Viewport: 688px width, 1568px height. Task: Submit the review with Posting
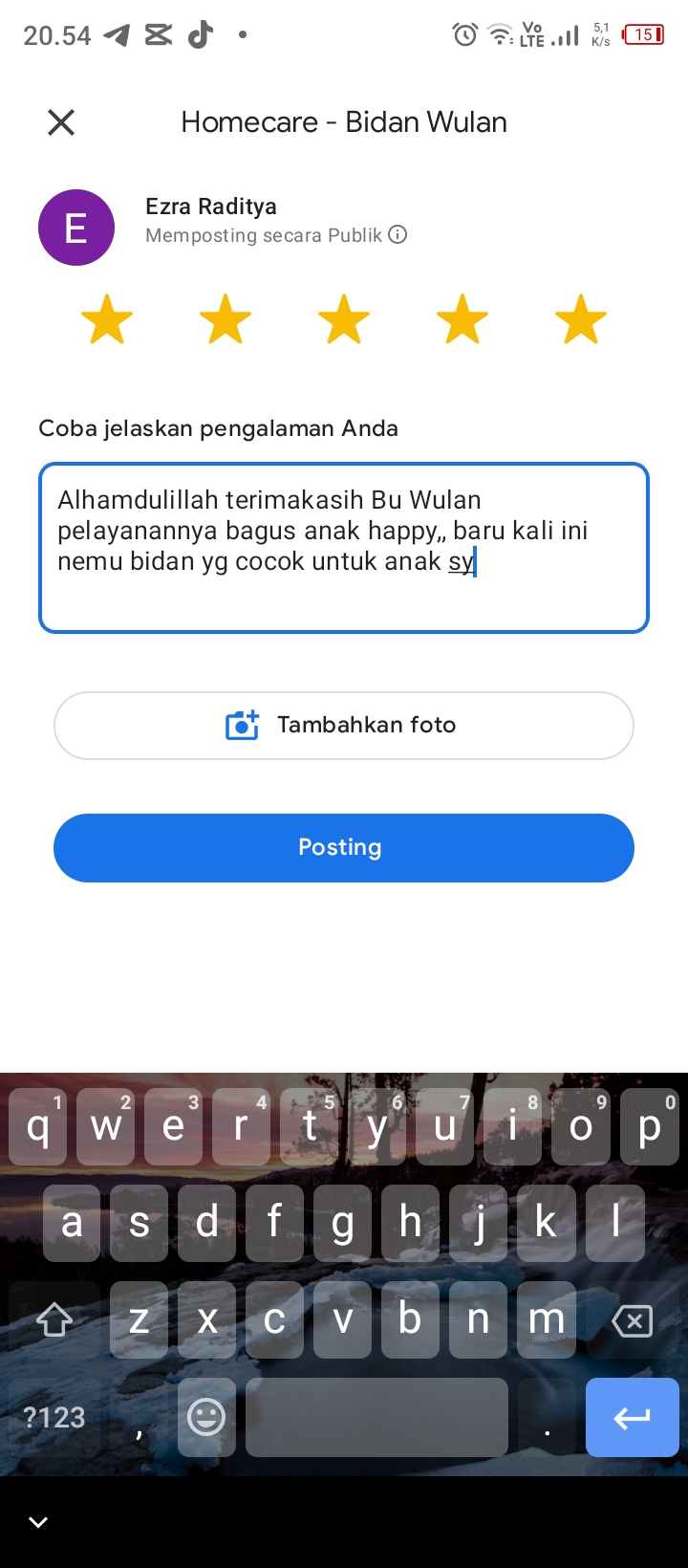[344, 848]
